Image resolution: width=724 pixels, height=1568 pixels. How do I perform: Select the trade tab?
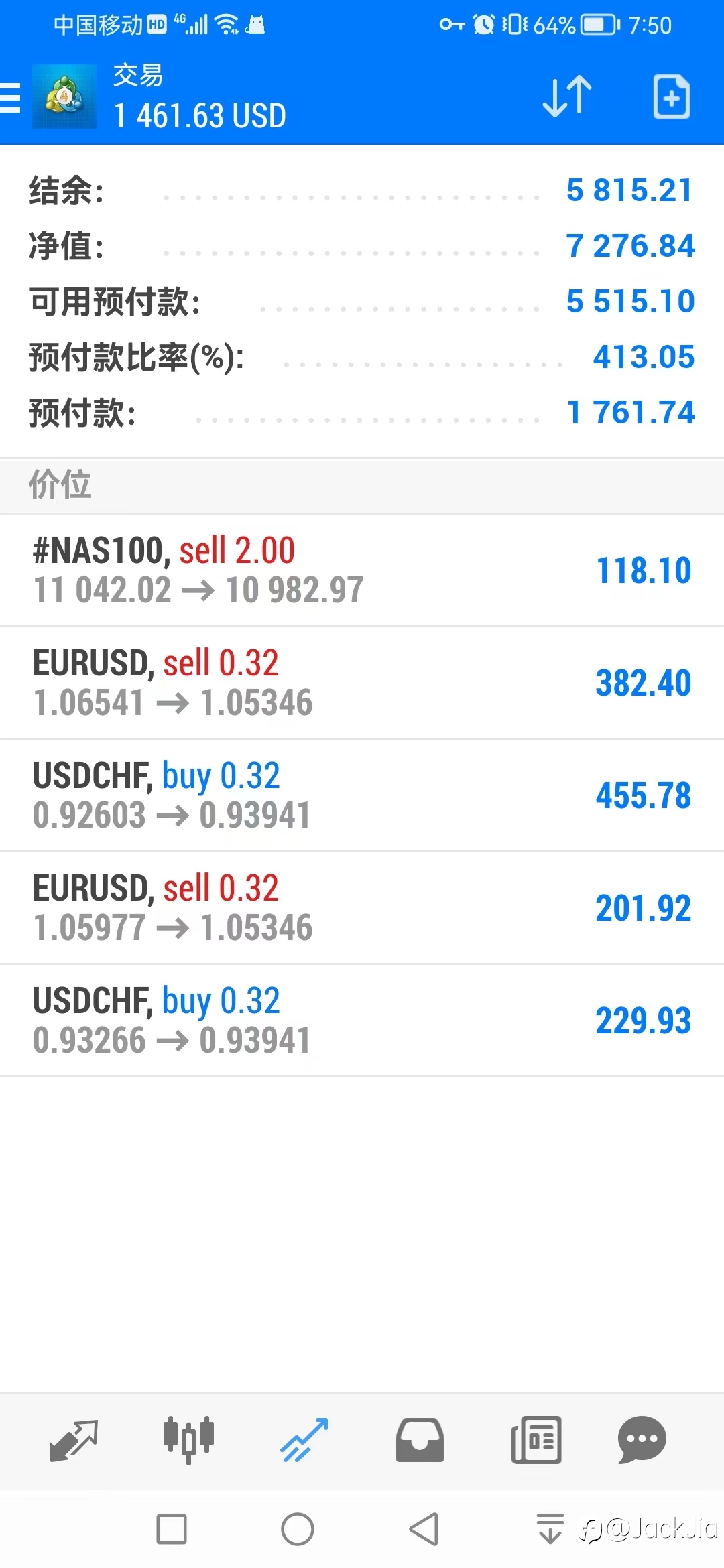tap(304, 1440)
